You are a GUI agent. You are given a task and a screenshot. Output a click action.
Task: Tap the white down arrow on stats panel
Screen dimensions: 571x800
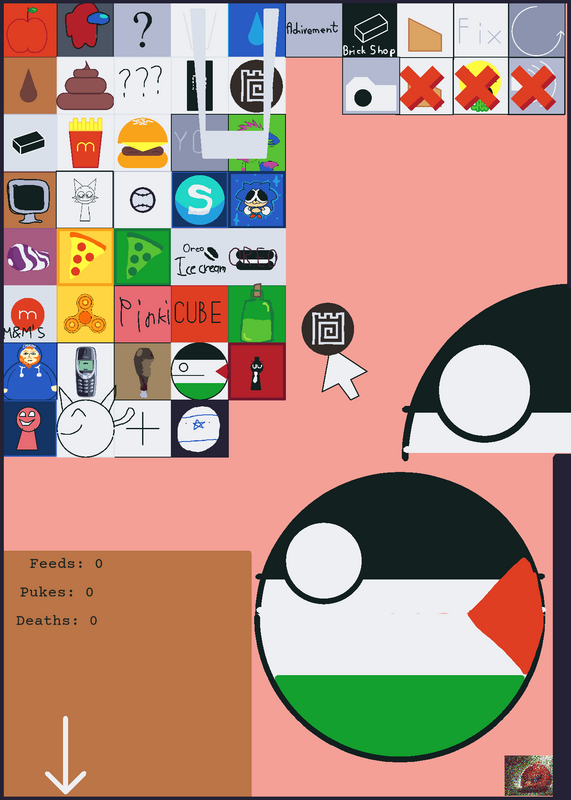pos(65,755)
